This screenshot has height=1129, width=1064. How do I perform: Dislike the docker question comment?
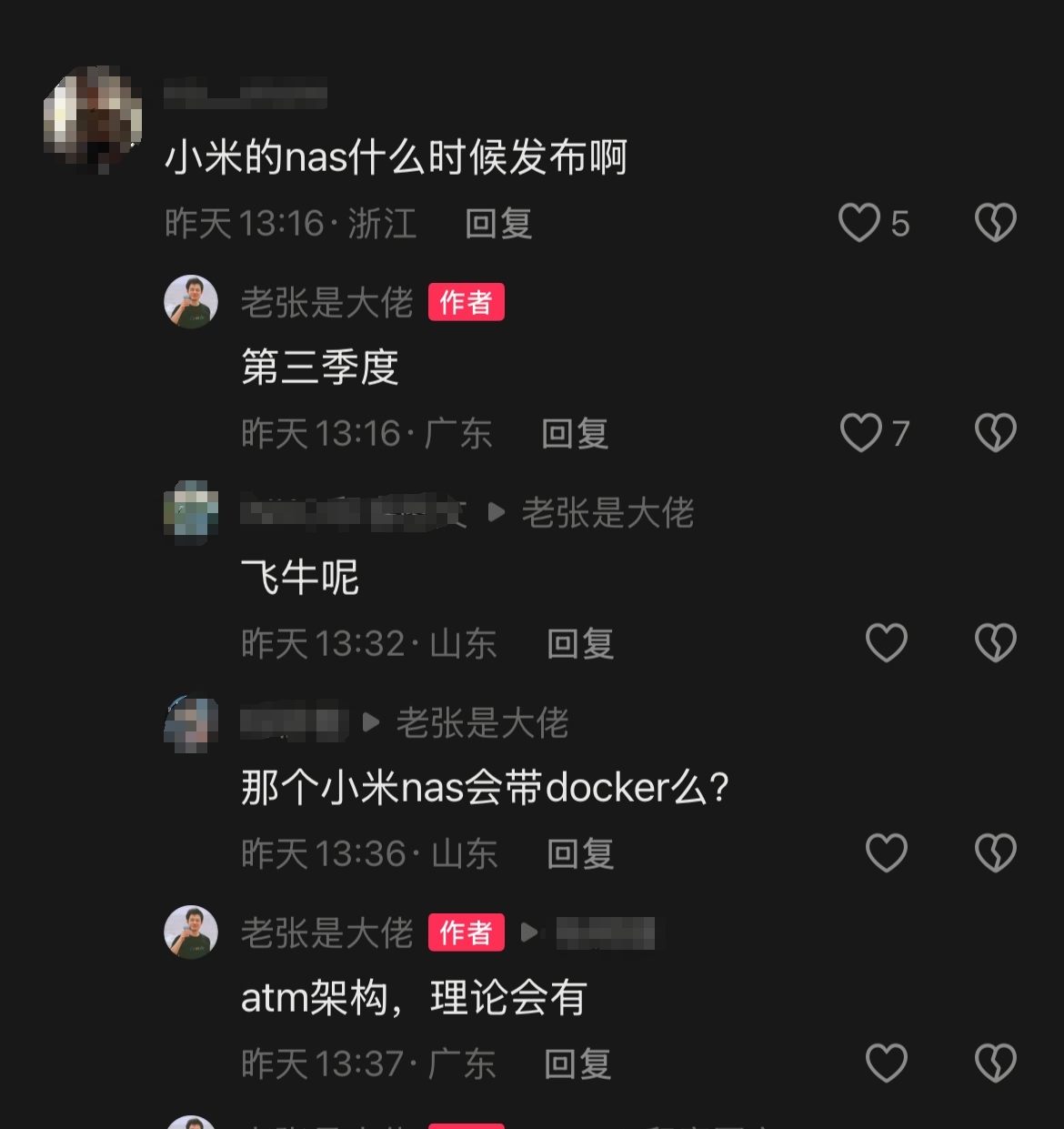[995, 853]
